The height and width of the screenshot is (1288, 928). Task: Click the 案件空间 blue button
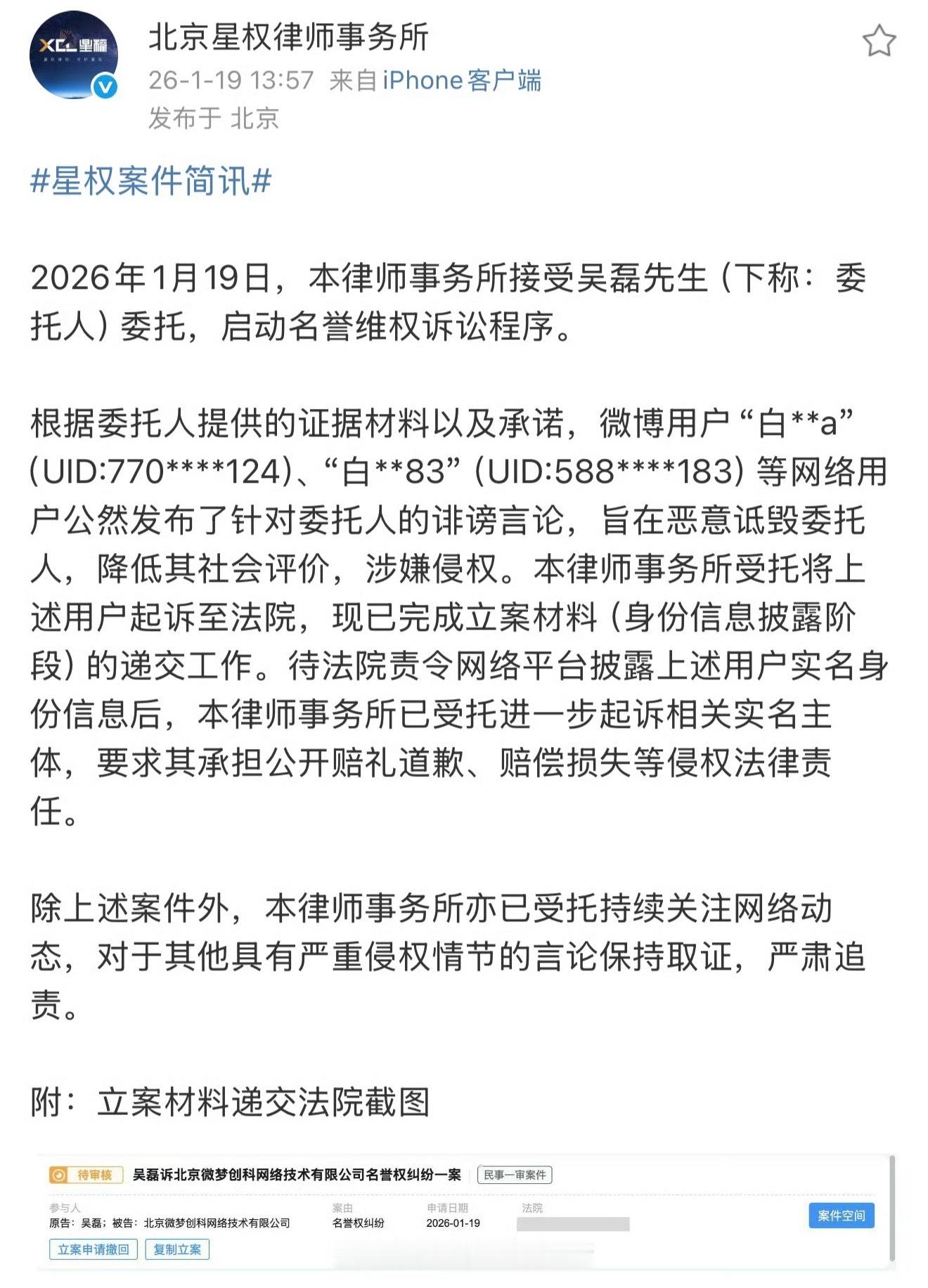pyautogui.click(x=842, y=1216)
